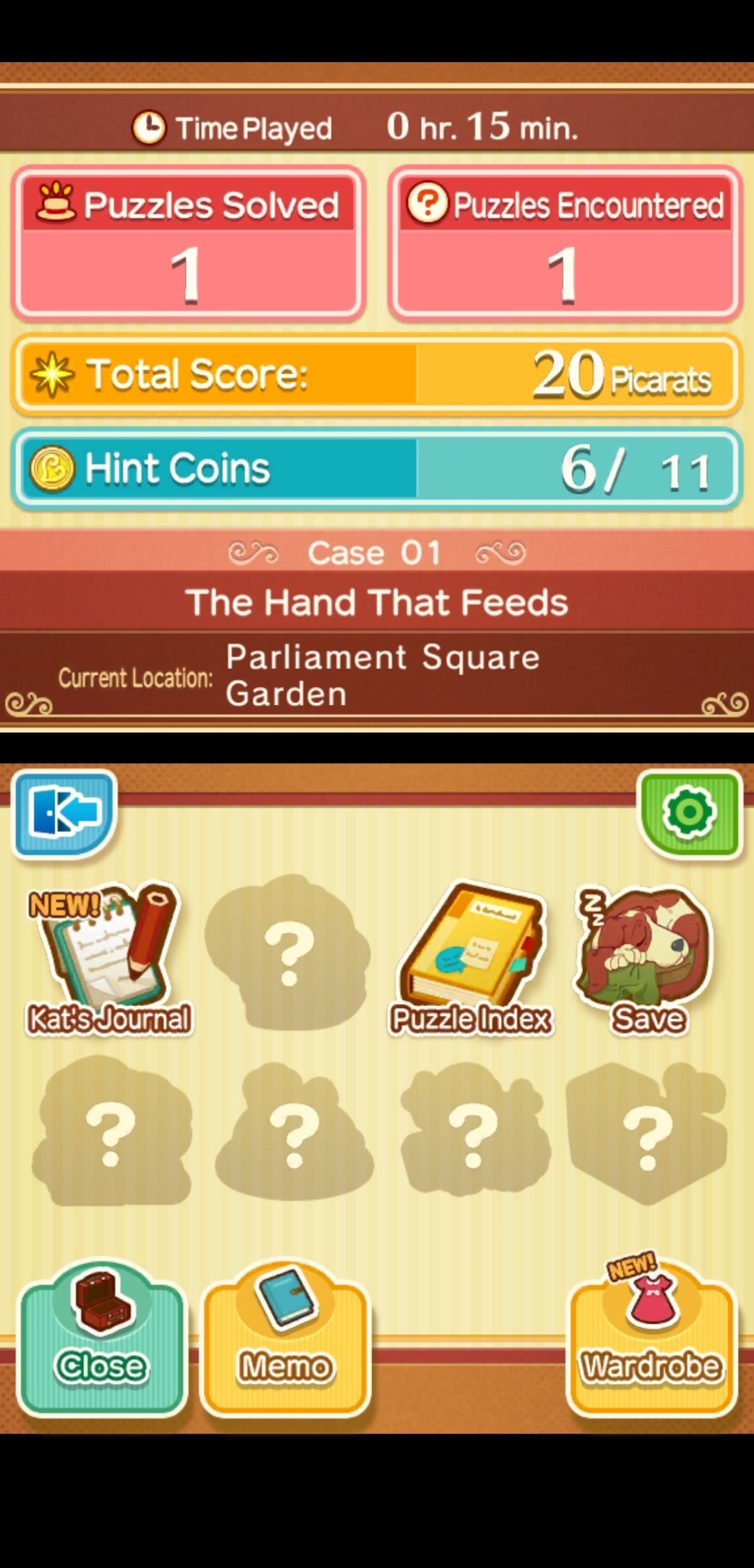
Task: Open the green gear settings
Action: click(x=689, y=813)
